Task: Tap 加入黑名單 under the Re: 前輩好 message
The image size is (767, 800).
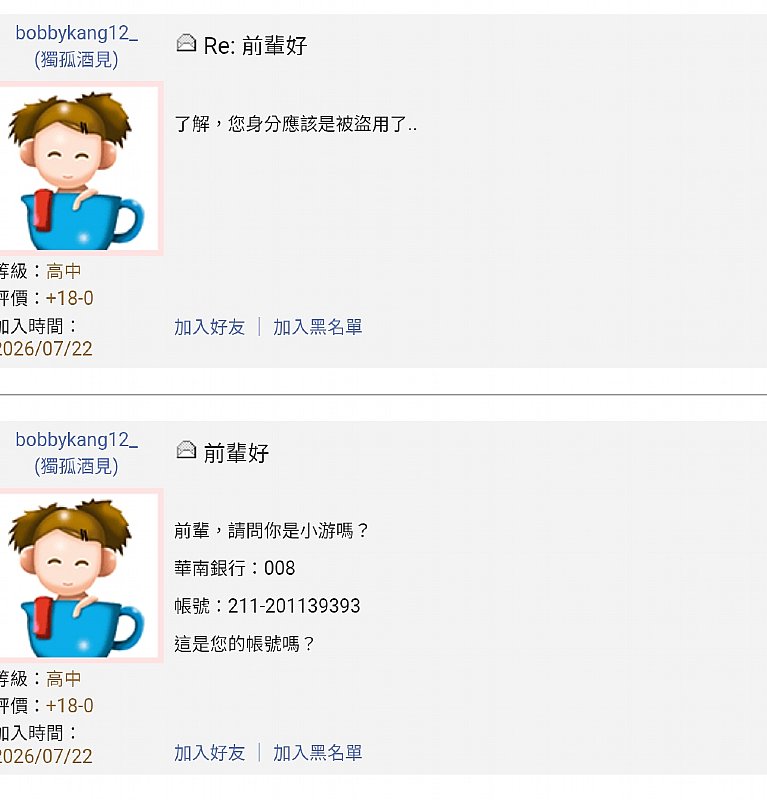Action: [x=317, y=327]
